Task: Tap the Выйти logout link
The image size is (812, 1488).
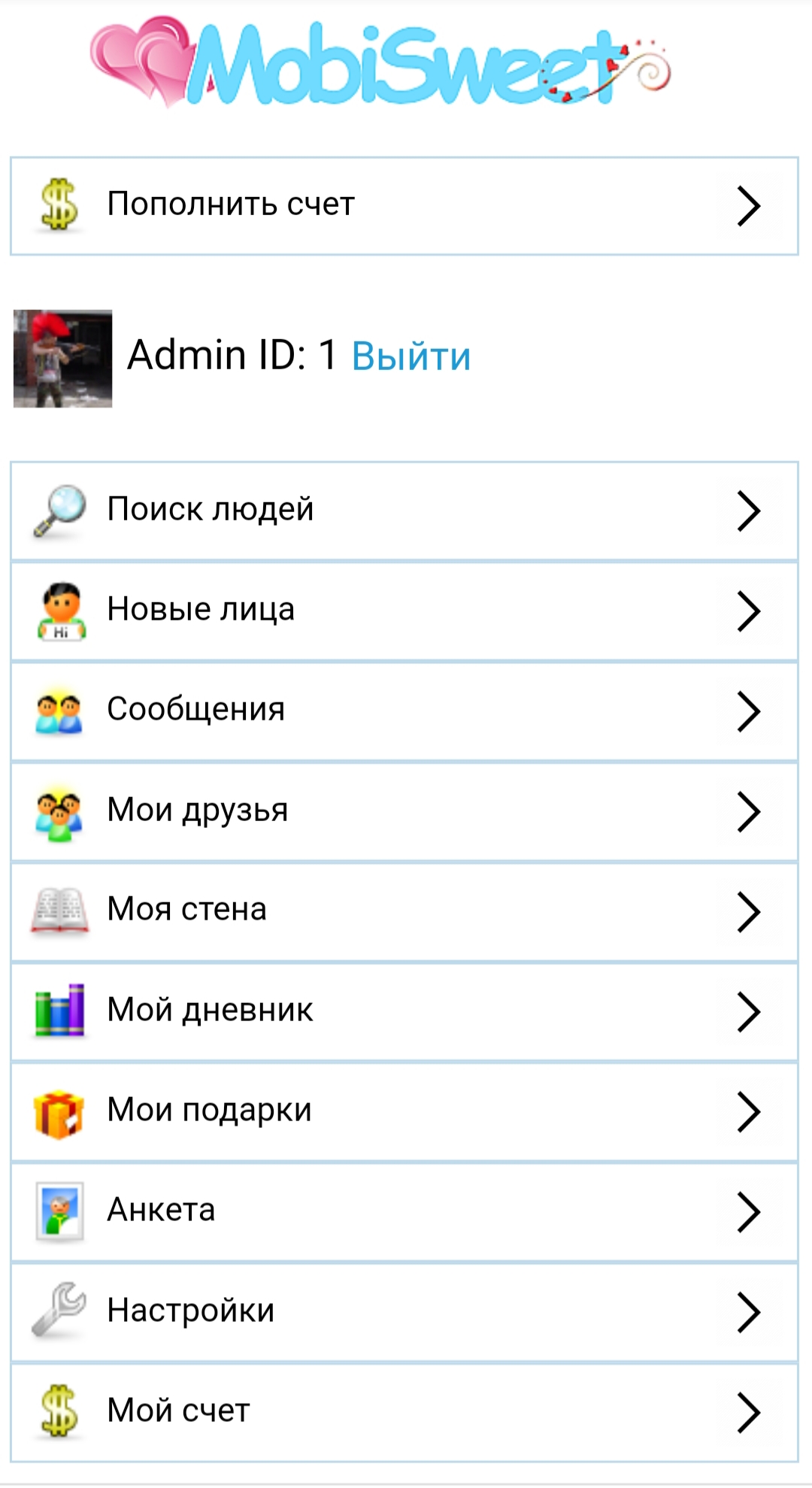Action: point(411,356)
